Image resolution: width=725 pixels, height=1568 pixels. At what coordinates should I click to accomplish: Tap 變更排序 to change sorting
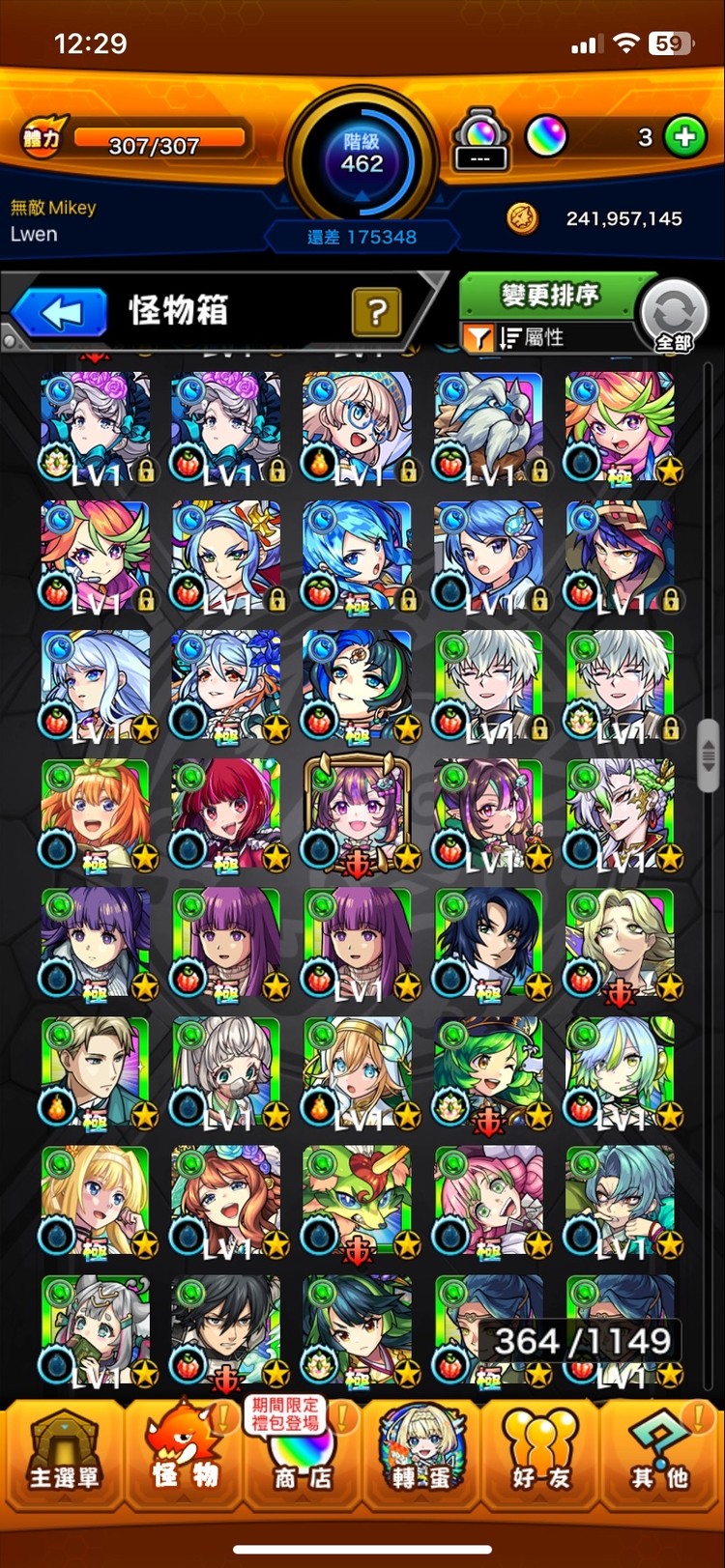[549, 295]
